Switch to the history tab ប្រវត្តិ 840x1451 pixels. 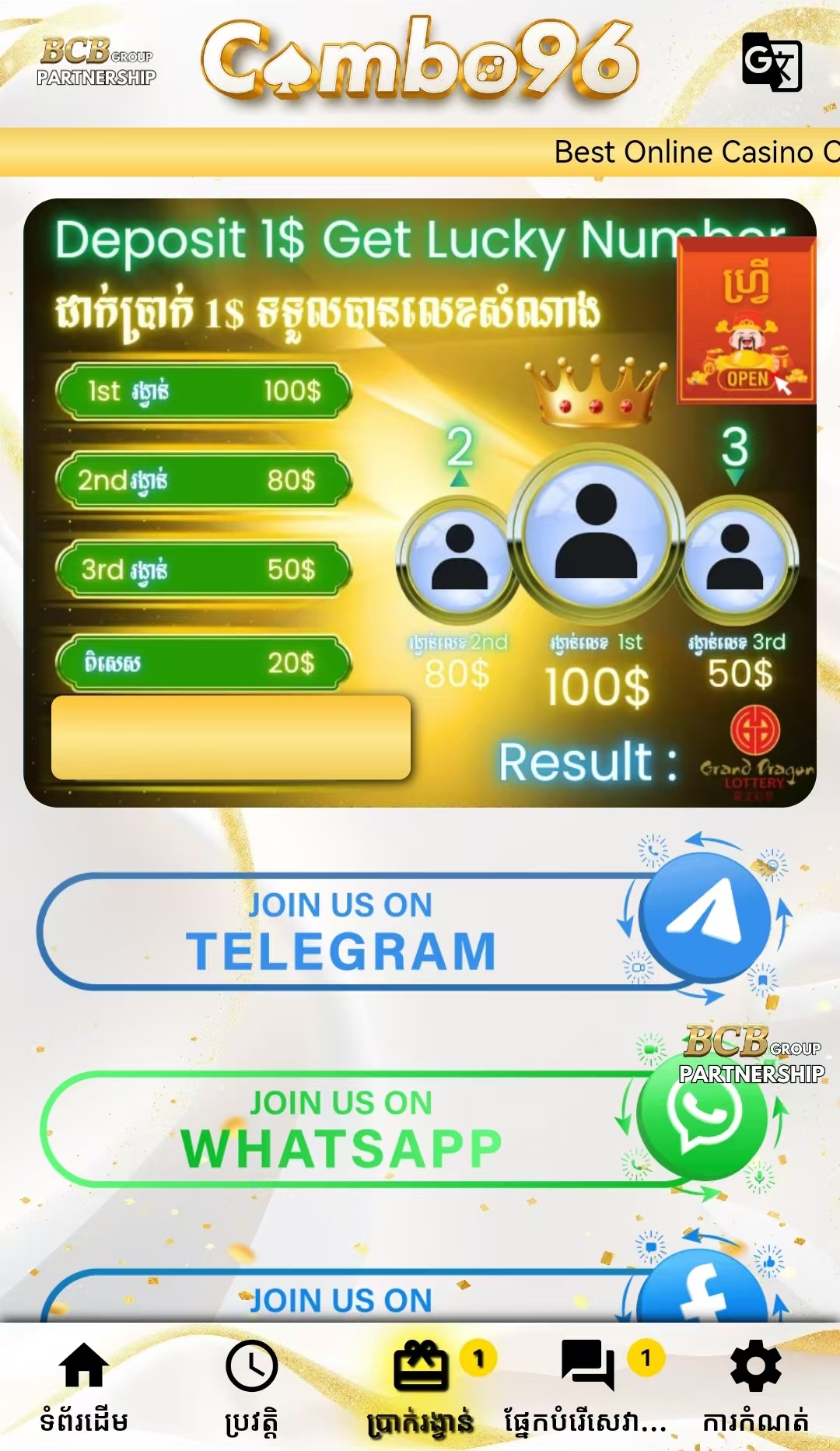click(x=251, y=1386)
